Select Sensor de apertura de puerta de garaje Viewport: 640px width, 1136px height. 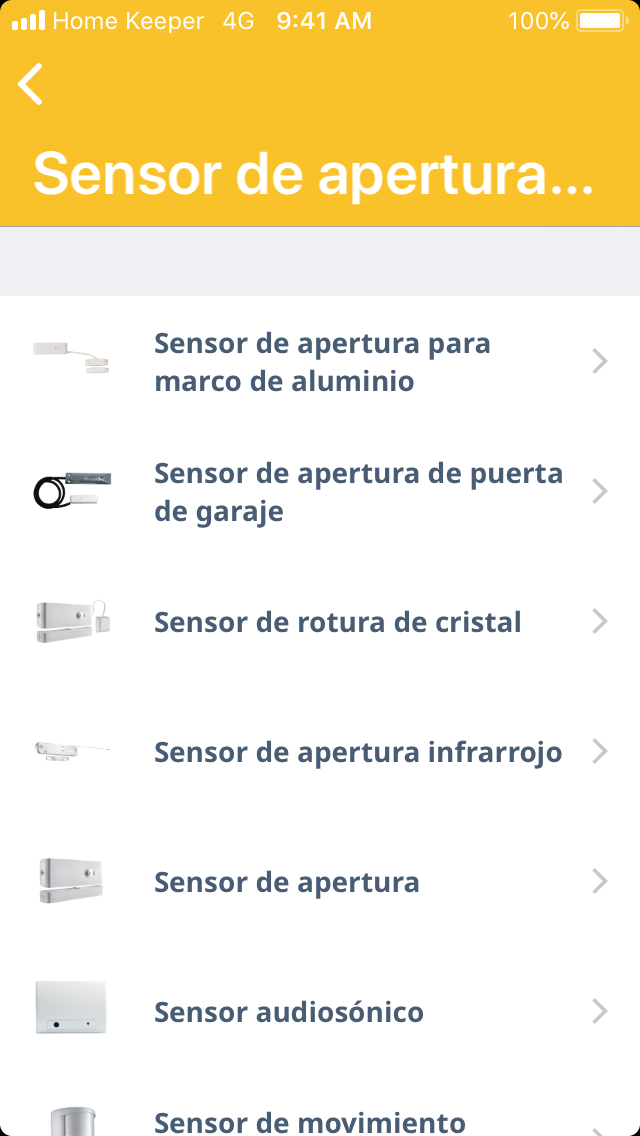point(321,492)
